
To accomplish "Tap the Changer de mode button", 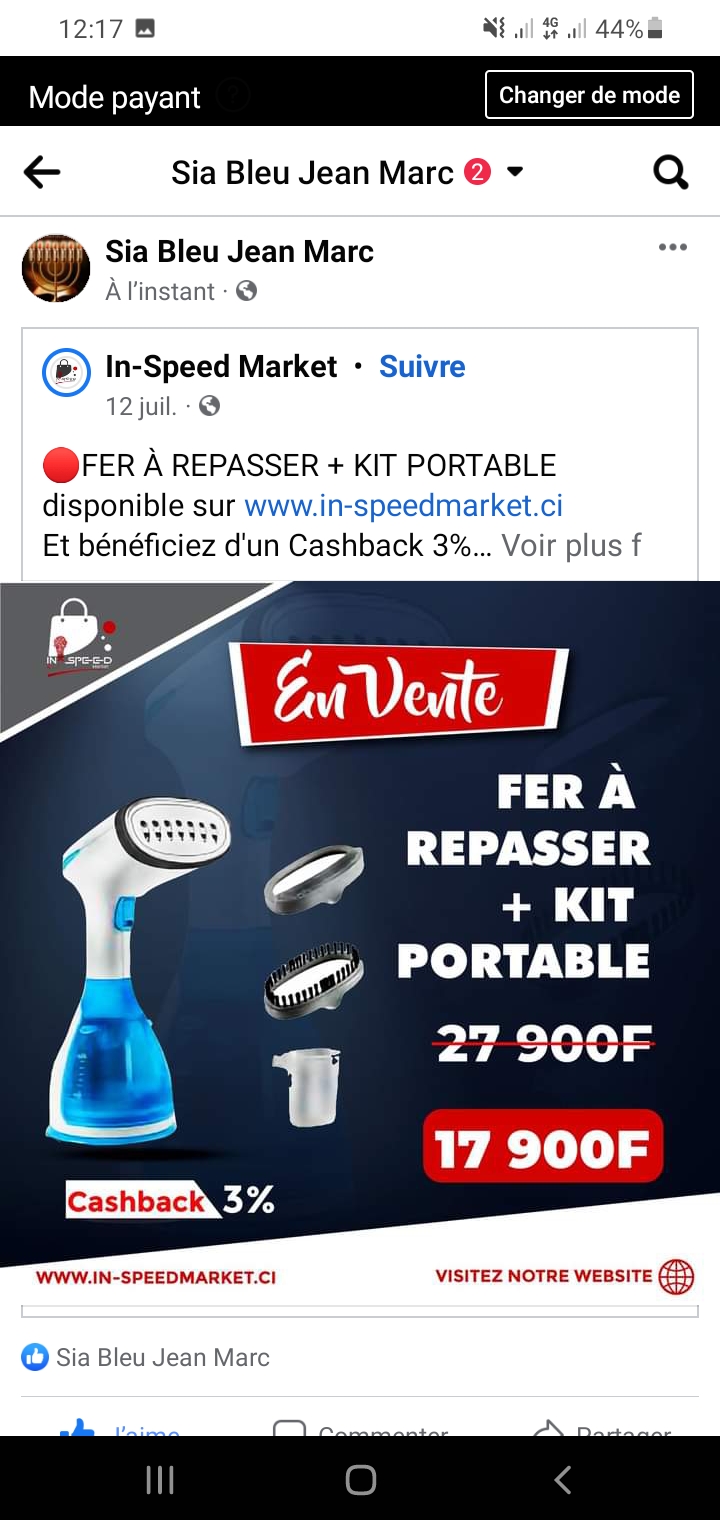I will (589, 95).
